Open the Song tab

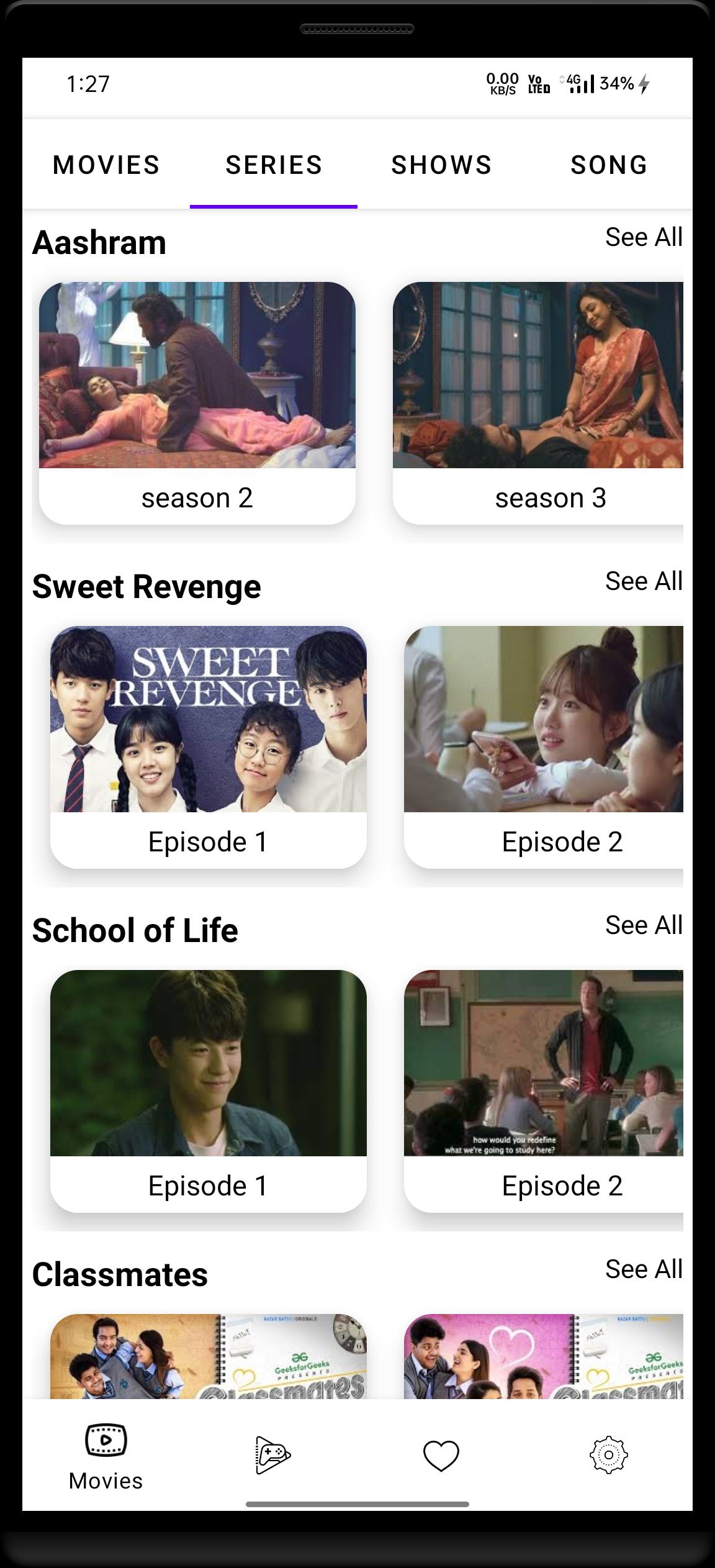(608, 165)
